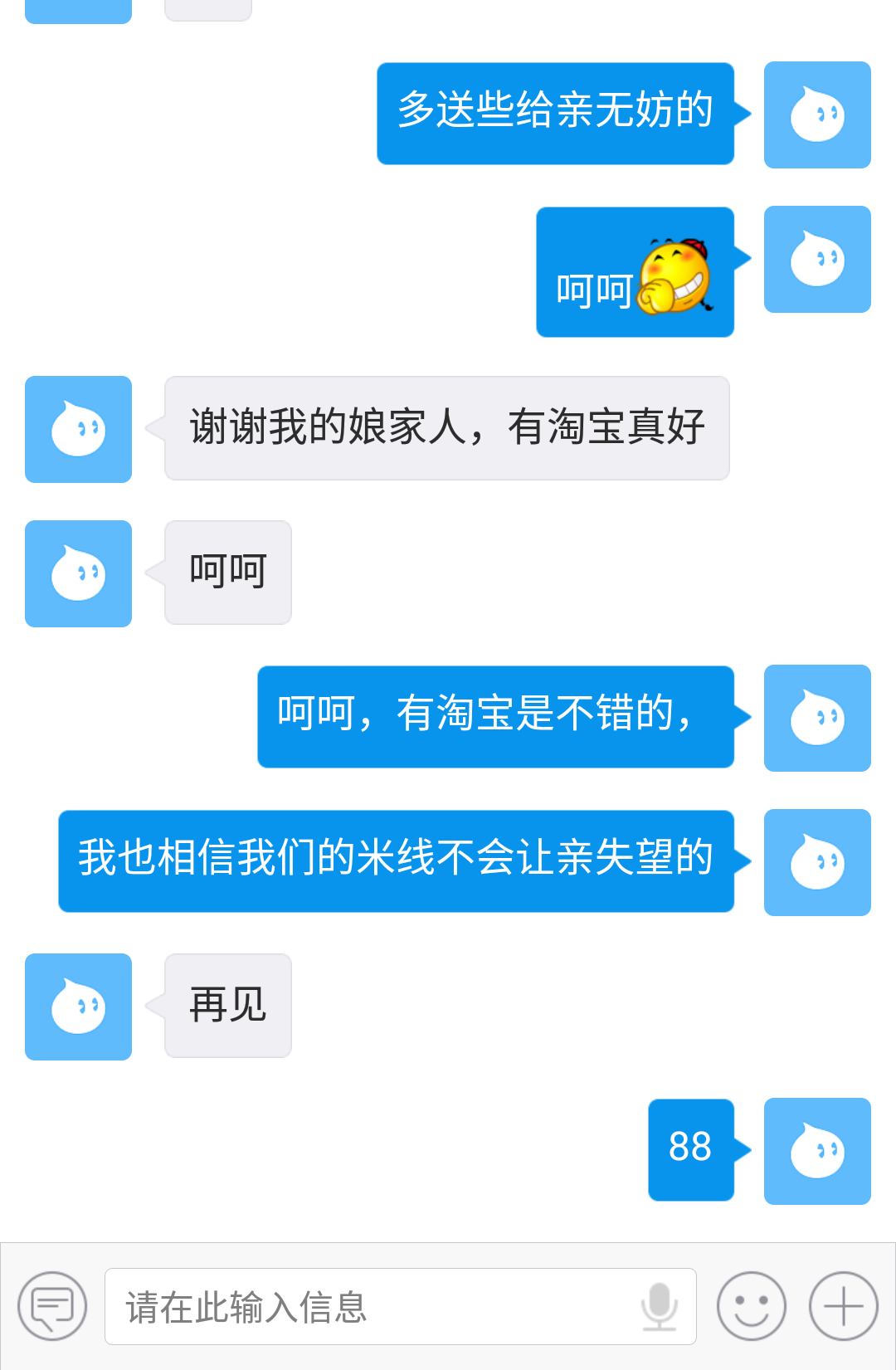Select the 谢谢我的娘家人，有淘宝真好 bubble
This screenshot has width=896, height=1370.
tap(446, 428)
